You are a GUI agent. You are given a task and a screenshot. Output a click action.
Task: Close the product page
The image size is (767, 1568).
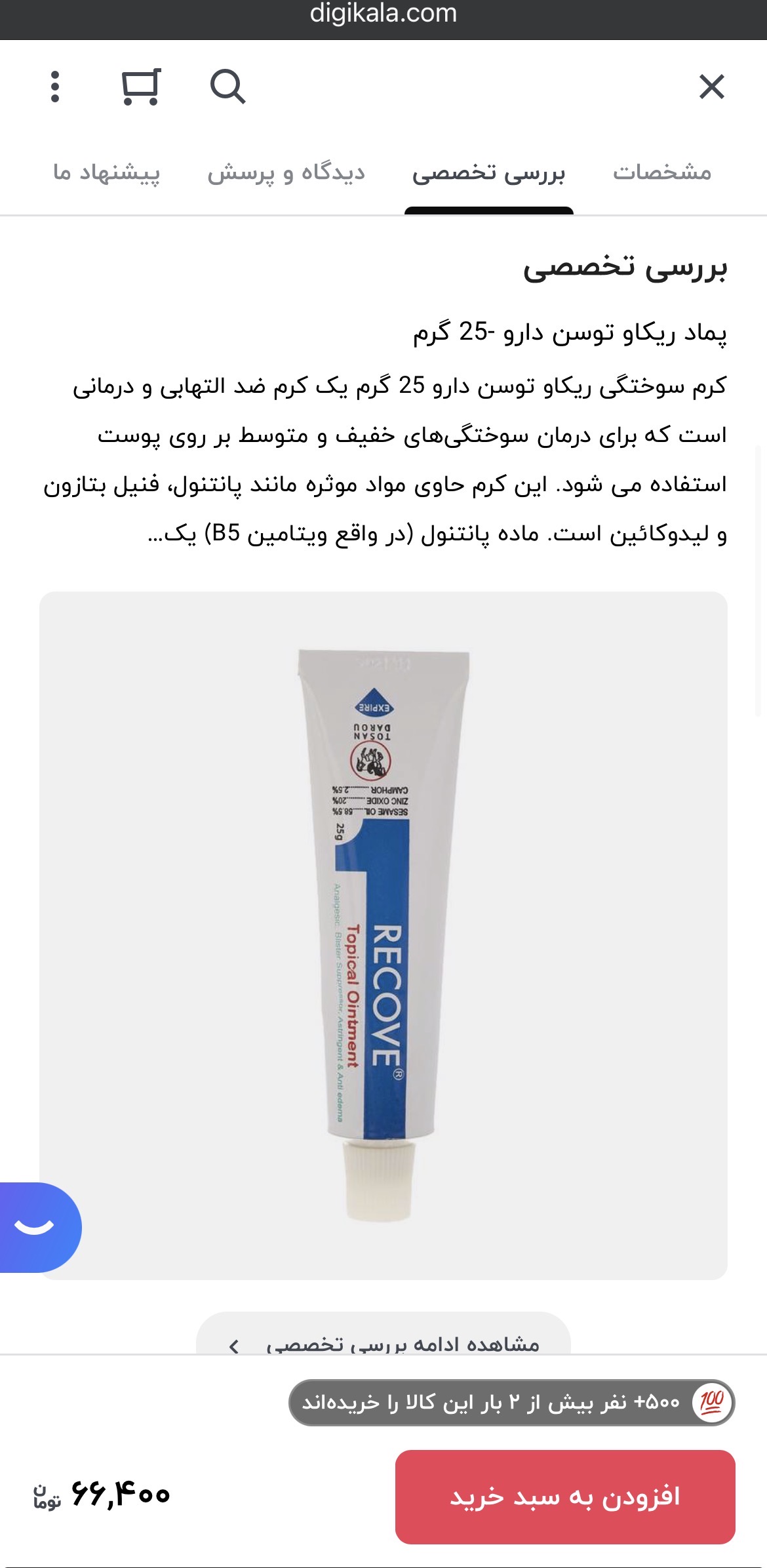711,87
